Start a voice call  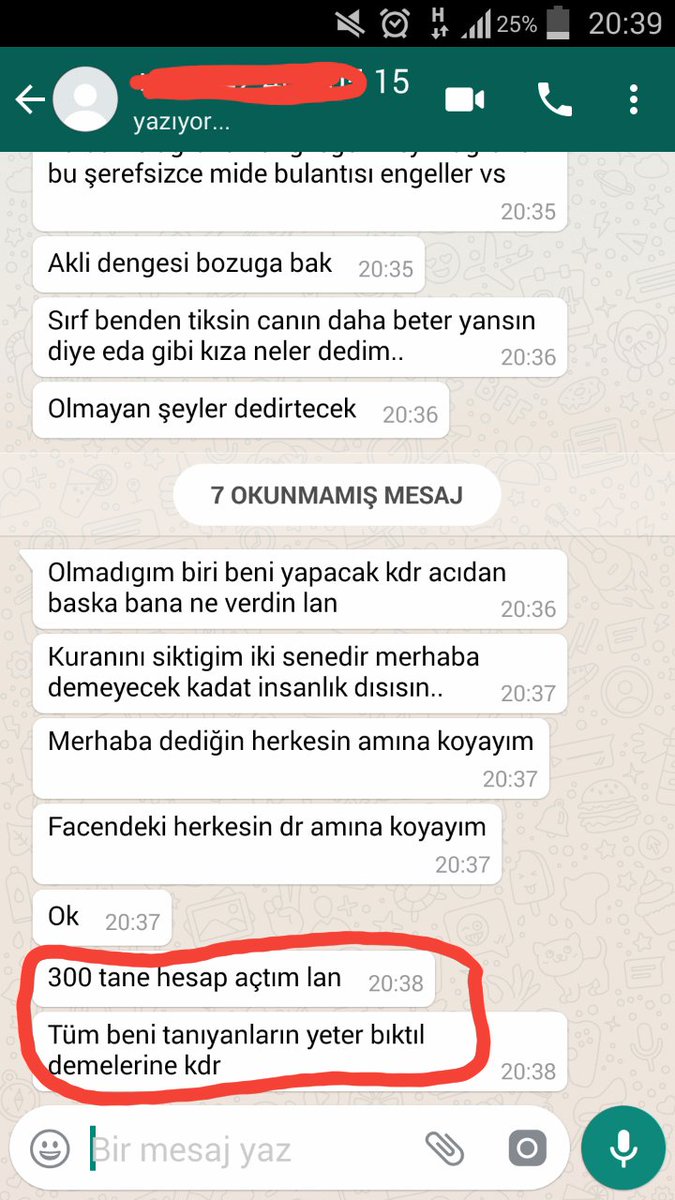tap(555, 99)
